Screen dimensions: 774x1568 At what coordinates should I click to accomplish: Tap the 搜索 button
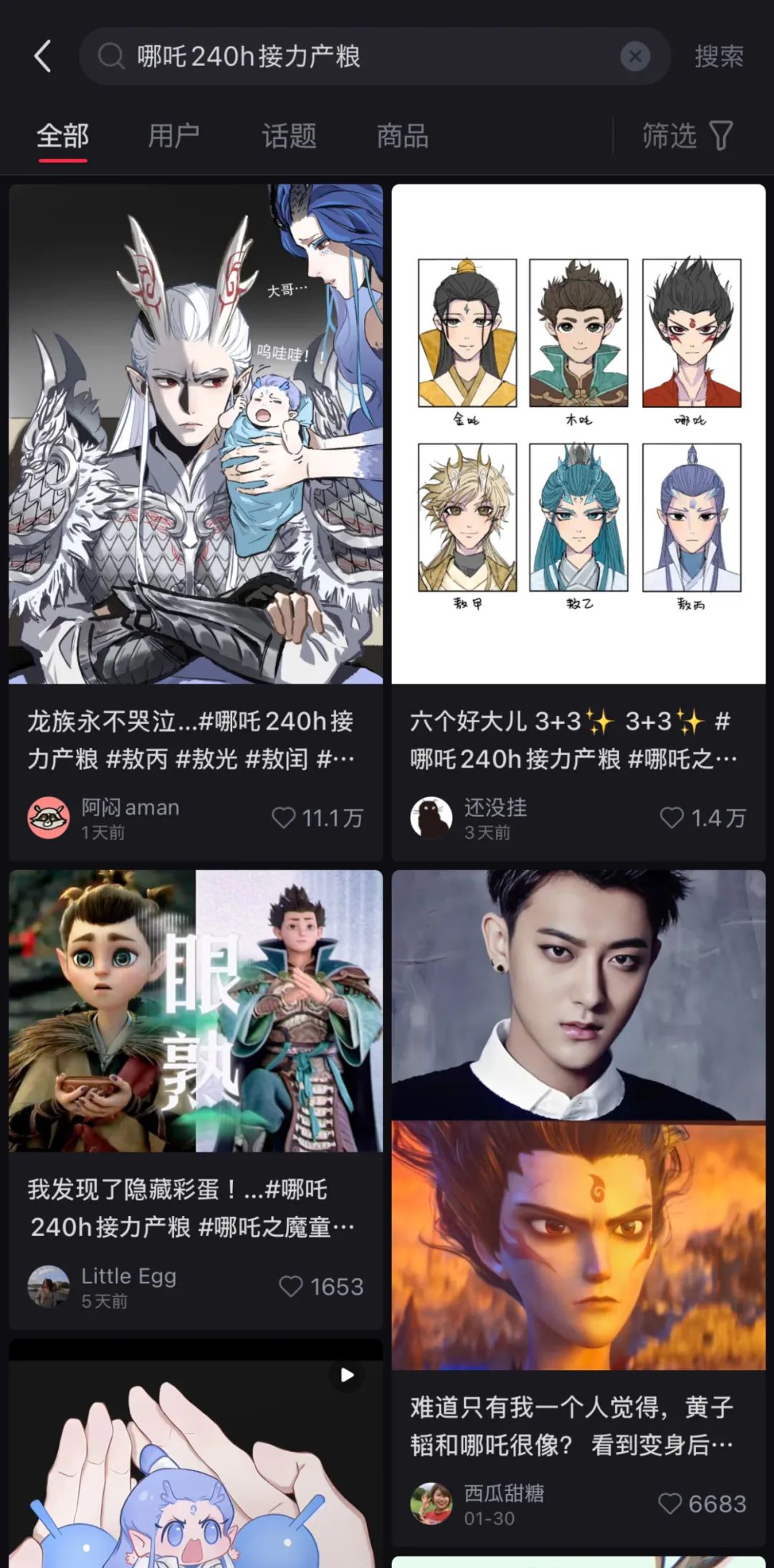(x=719, y=57)
